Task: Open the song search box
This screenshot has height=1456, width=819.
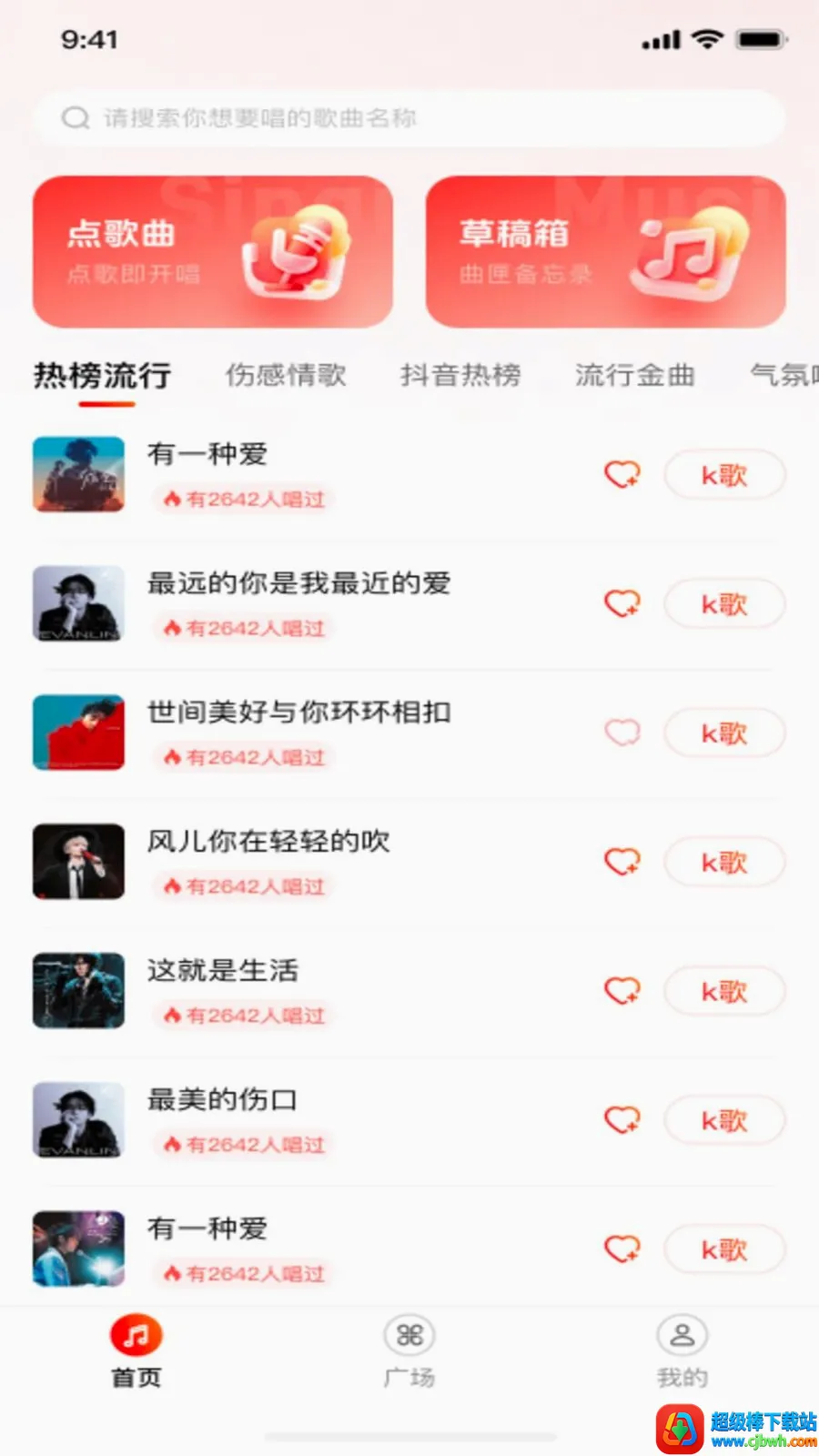Action: [409, 118]
